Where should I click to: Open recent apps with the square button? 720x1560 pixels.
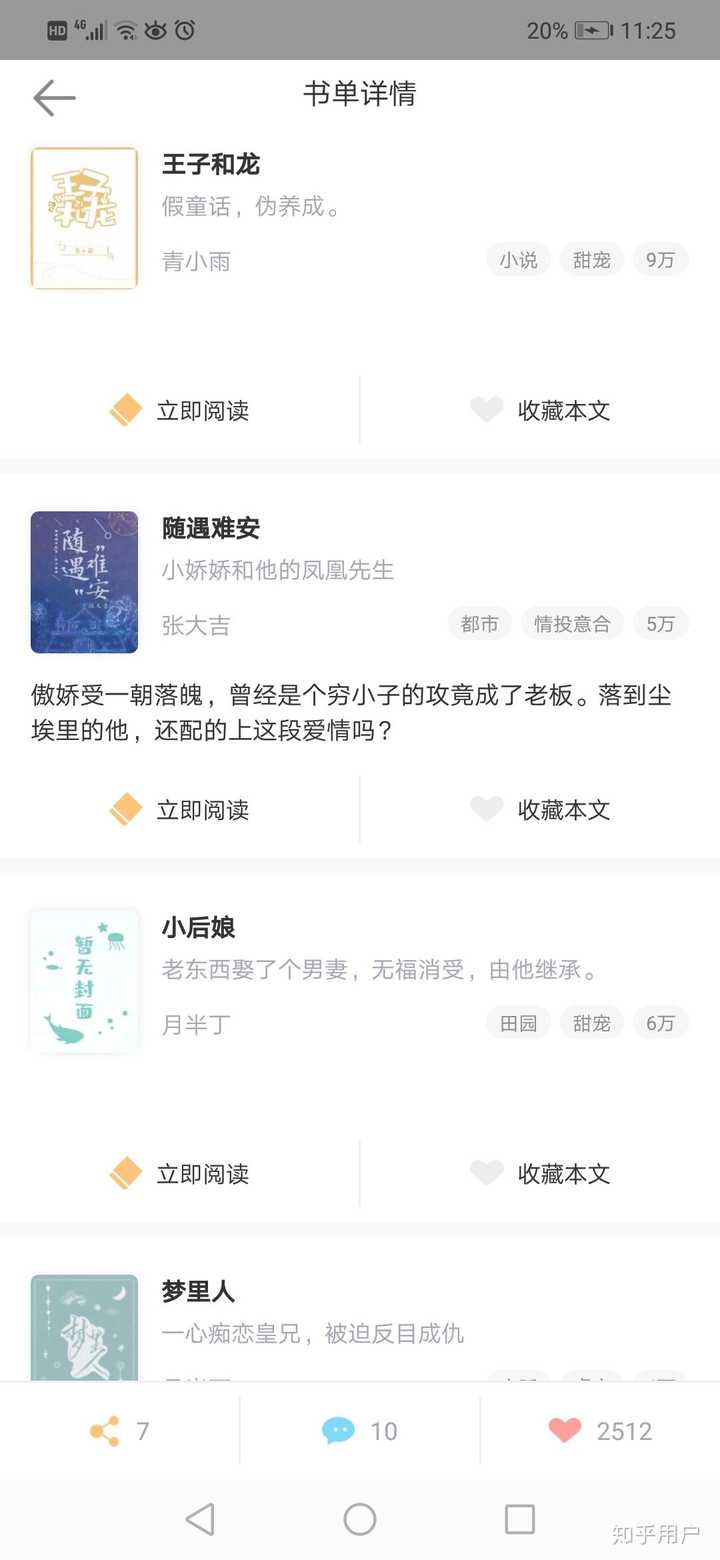(520, 1519)
